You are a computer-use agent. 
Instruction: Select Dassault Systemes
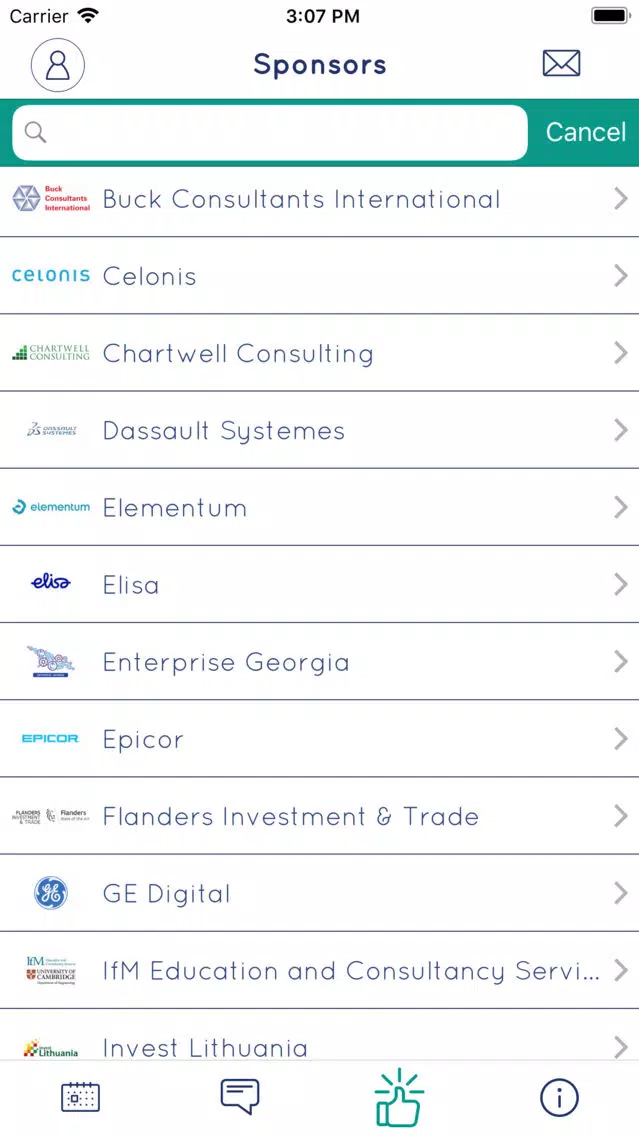pyautogui.click(x=320, y=430)
